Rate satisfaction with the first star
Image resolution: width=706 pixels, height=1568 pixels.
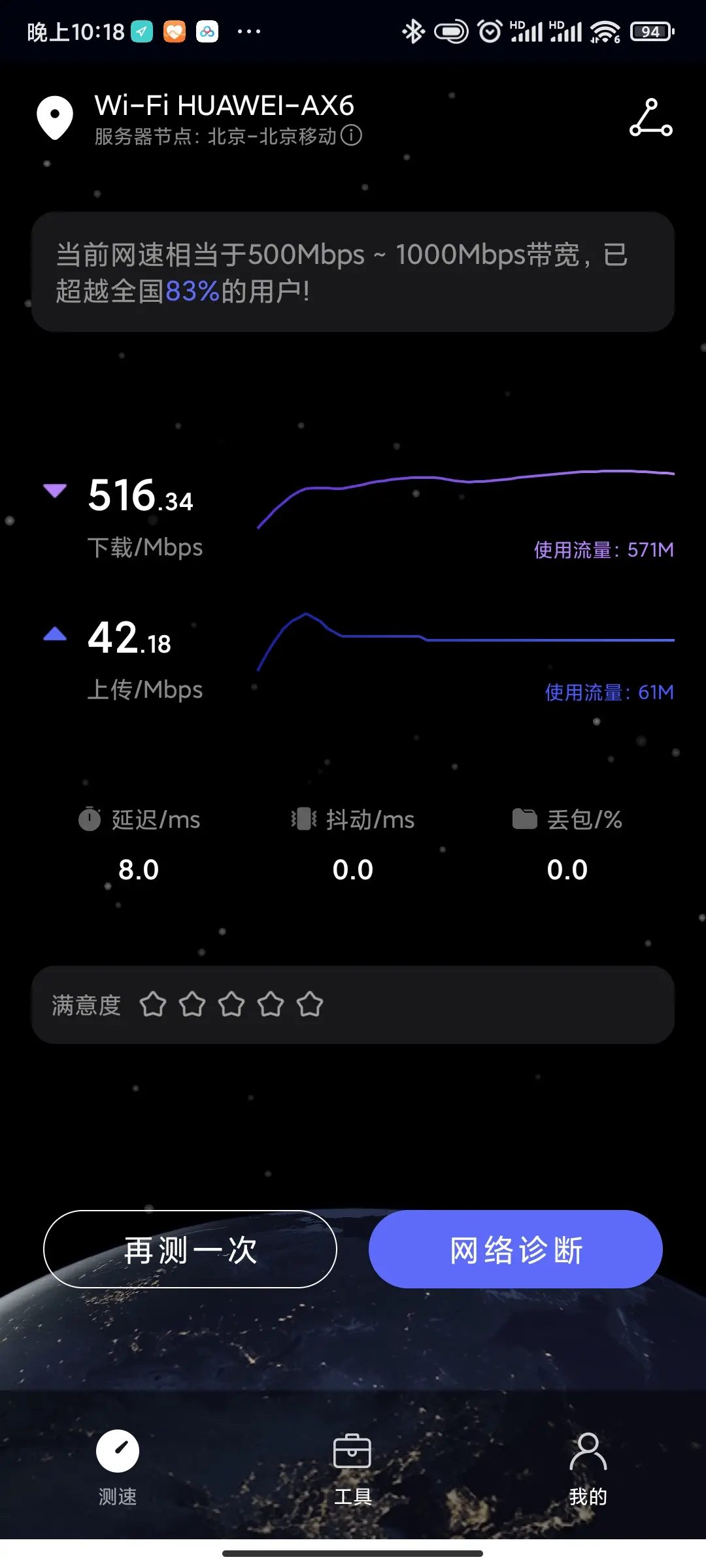tap(153, 1004)
